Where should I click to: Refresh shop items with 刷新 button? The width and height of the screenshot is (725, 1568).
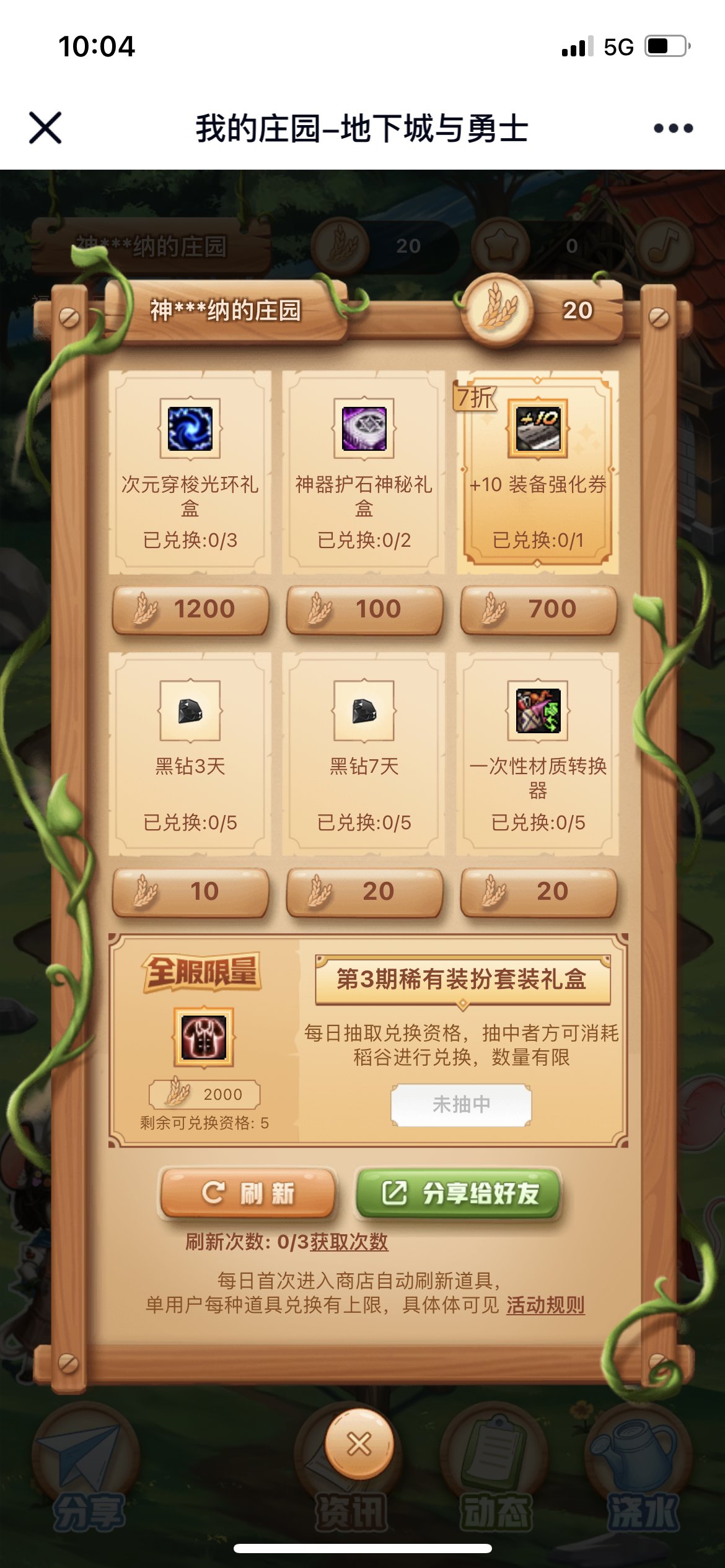(x=248, y=1193)
